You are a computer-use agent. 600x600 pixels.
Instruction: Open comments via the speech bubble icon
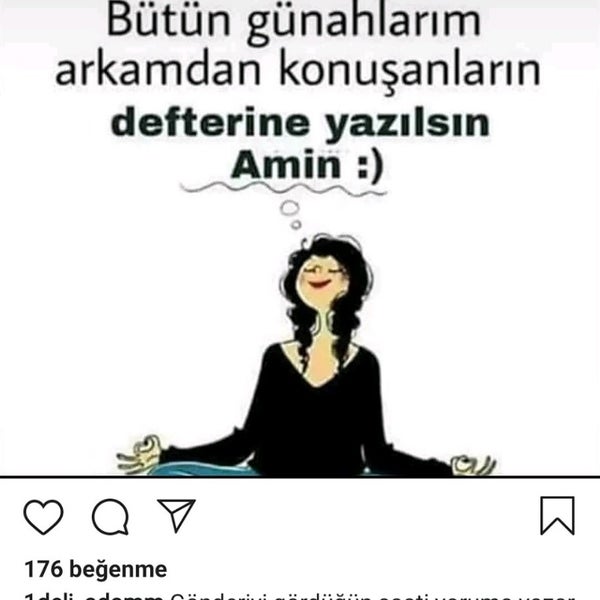tap(110, 516)
